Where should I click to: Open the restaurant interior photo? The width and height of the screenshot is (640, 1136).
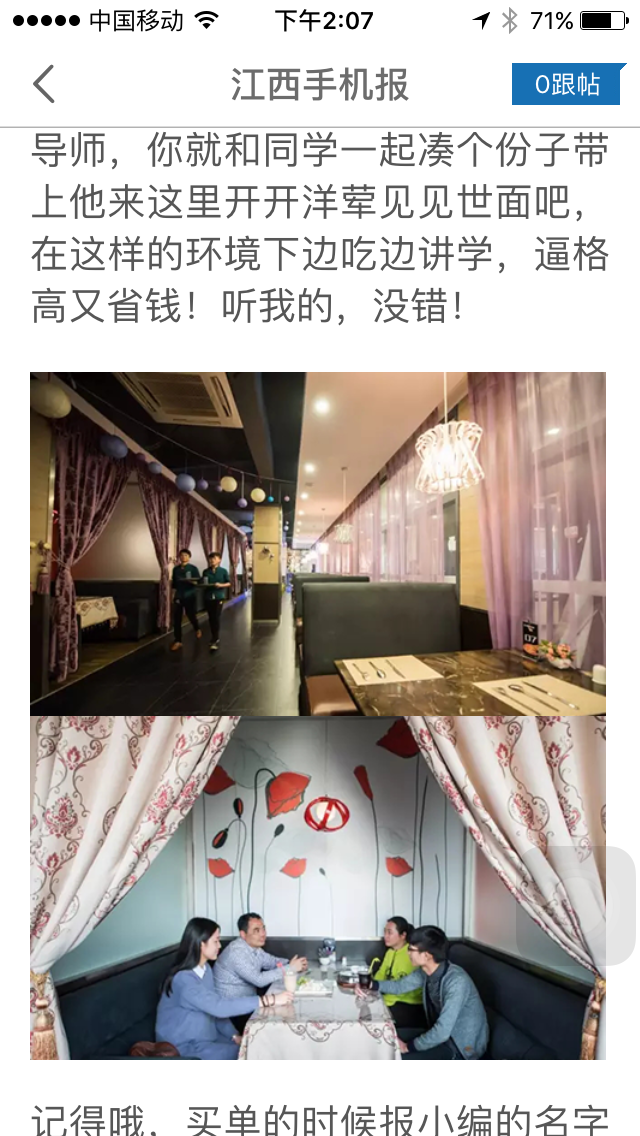318,543
